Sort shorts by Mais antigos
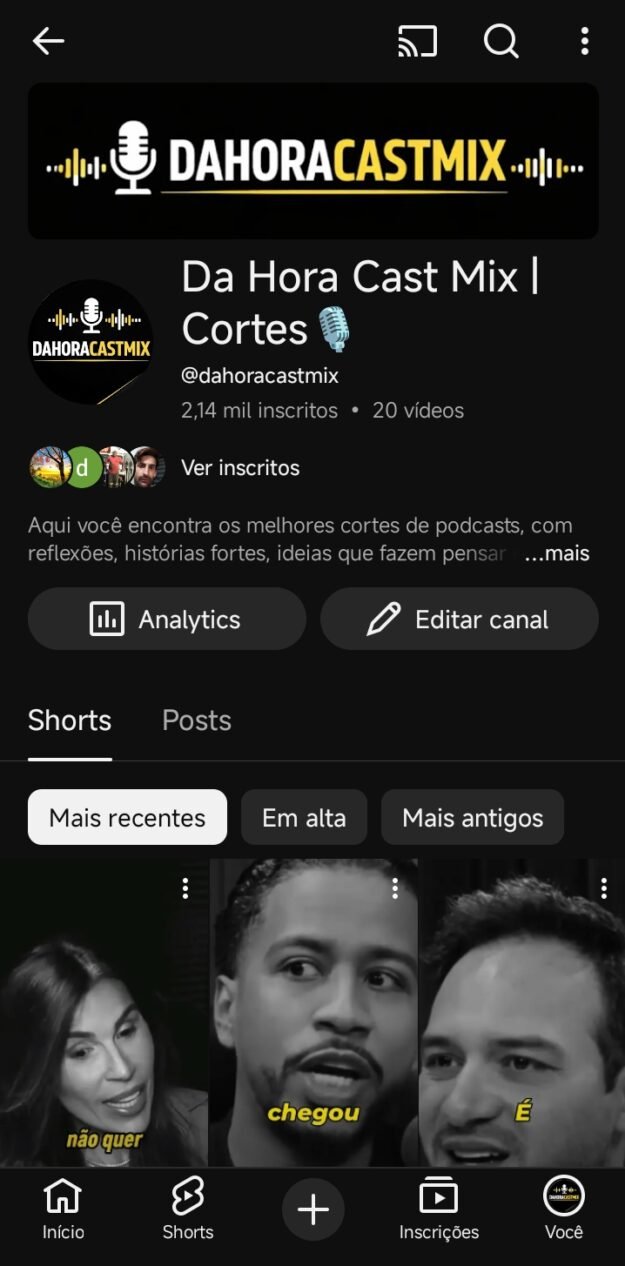The image size is (625, 1266). (472, 817)
